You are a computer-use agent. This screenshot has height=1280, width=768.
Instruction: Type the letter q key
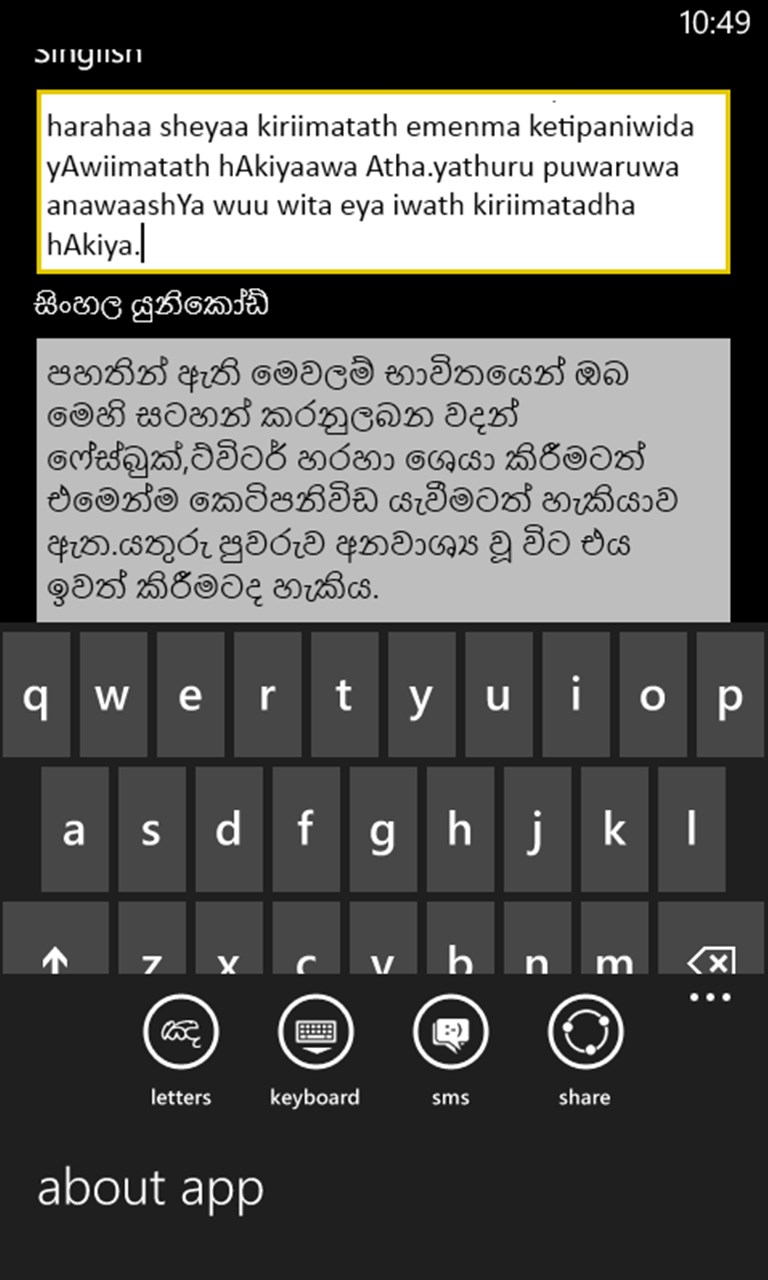pos(36,694)
